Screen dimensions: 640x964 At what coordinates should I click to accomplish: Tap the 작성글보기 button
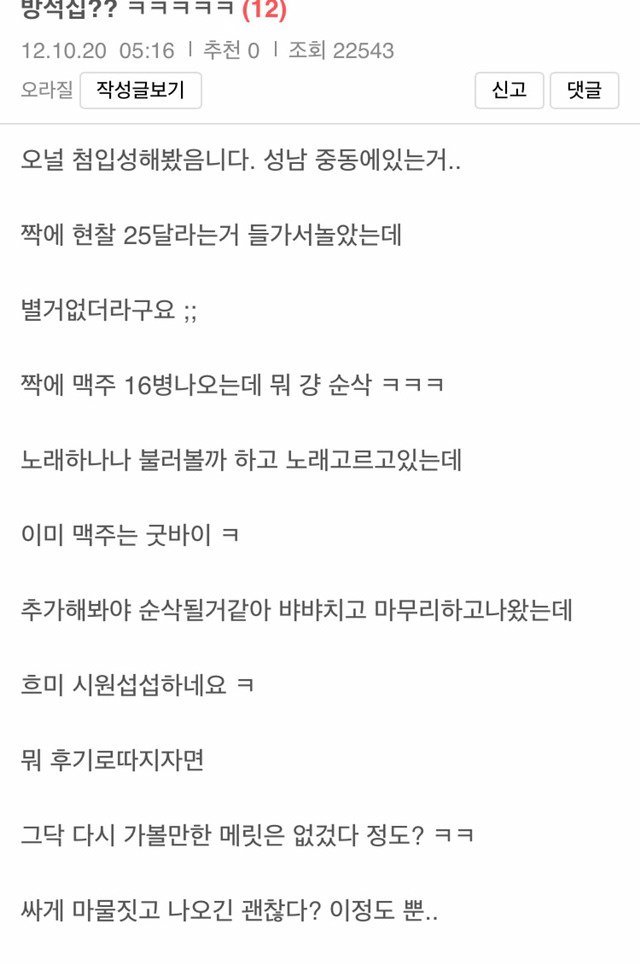[140, 90]
